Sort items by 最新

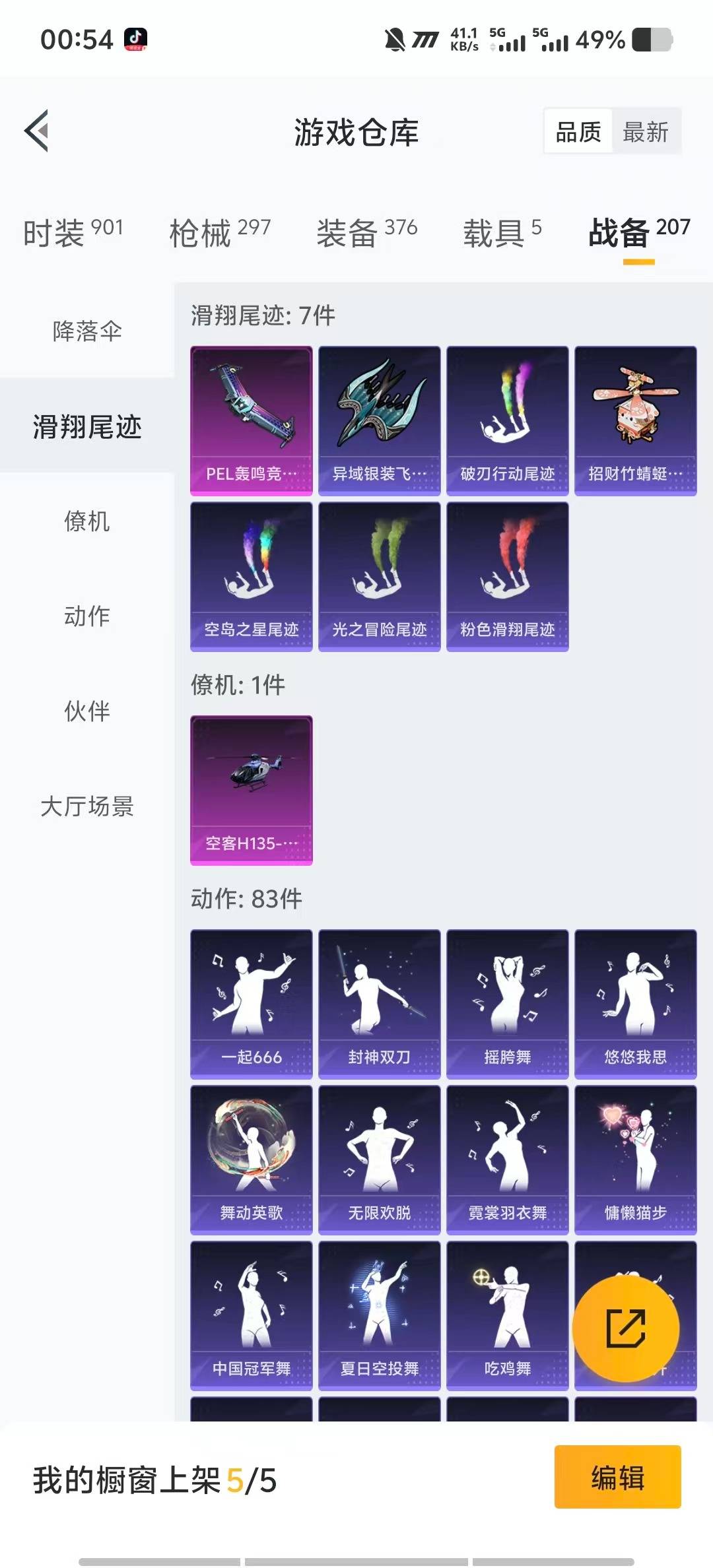[645, 132]
